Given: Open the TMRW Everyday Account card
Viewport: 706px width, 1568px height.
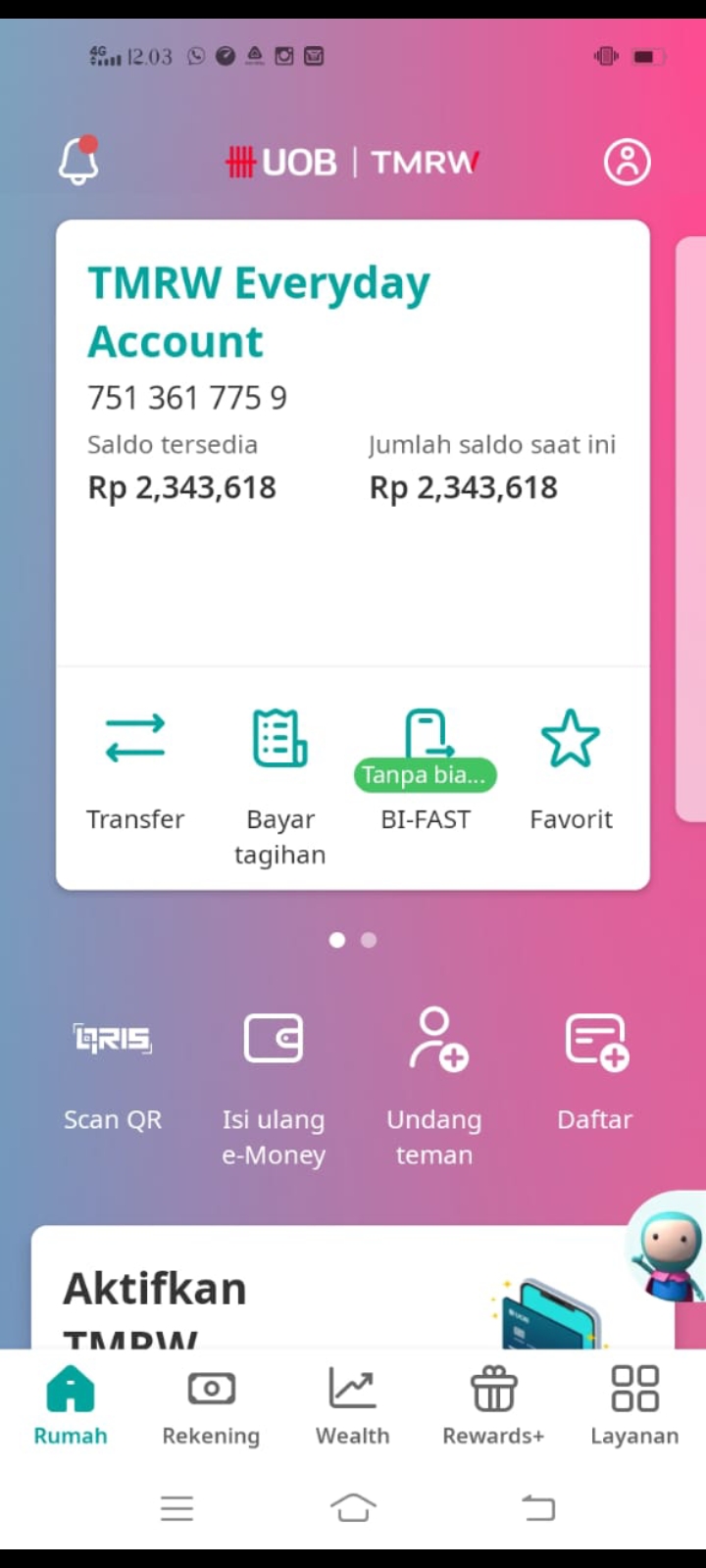Looking at the screenshot, I should [x=353, y=443].
